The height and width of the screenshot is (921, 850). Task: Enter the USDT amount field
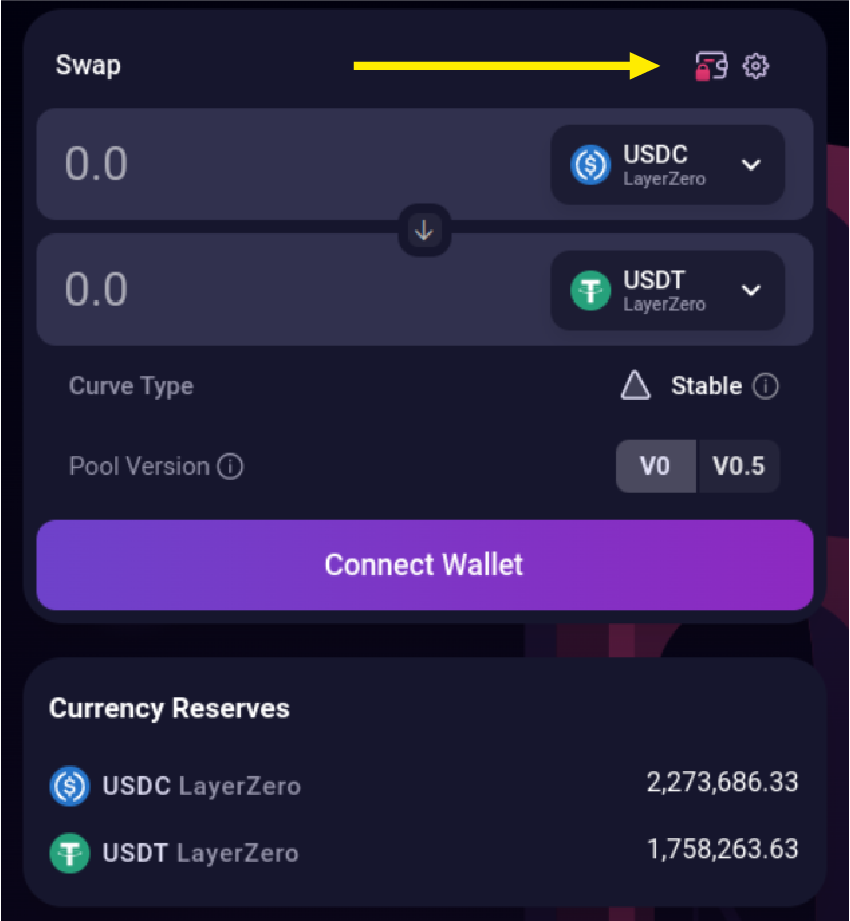290,289
